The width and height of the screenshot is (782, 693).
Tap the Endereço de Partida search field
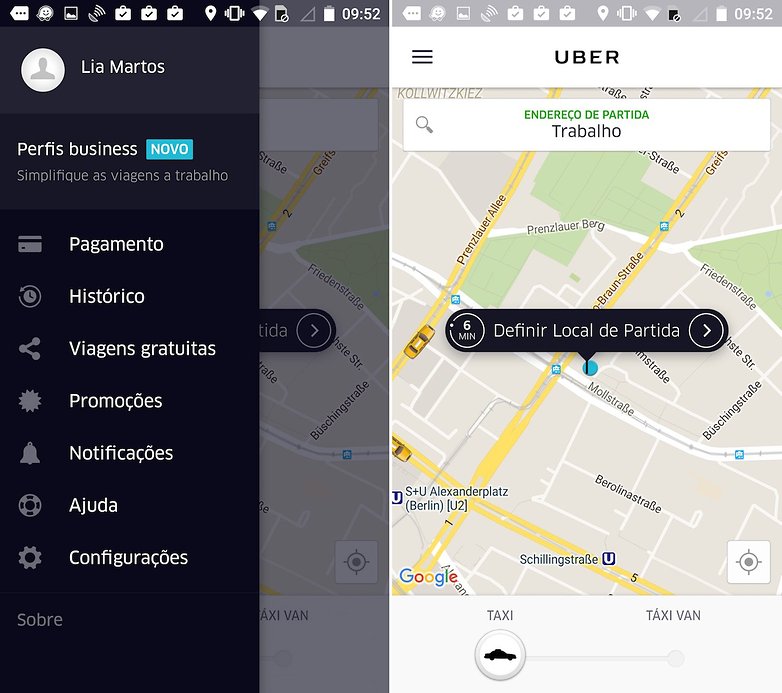click(586, 124)
